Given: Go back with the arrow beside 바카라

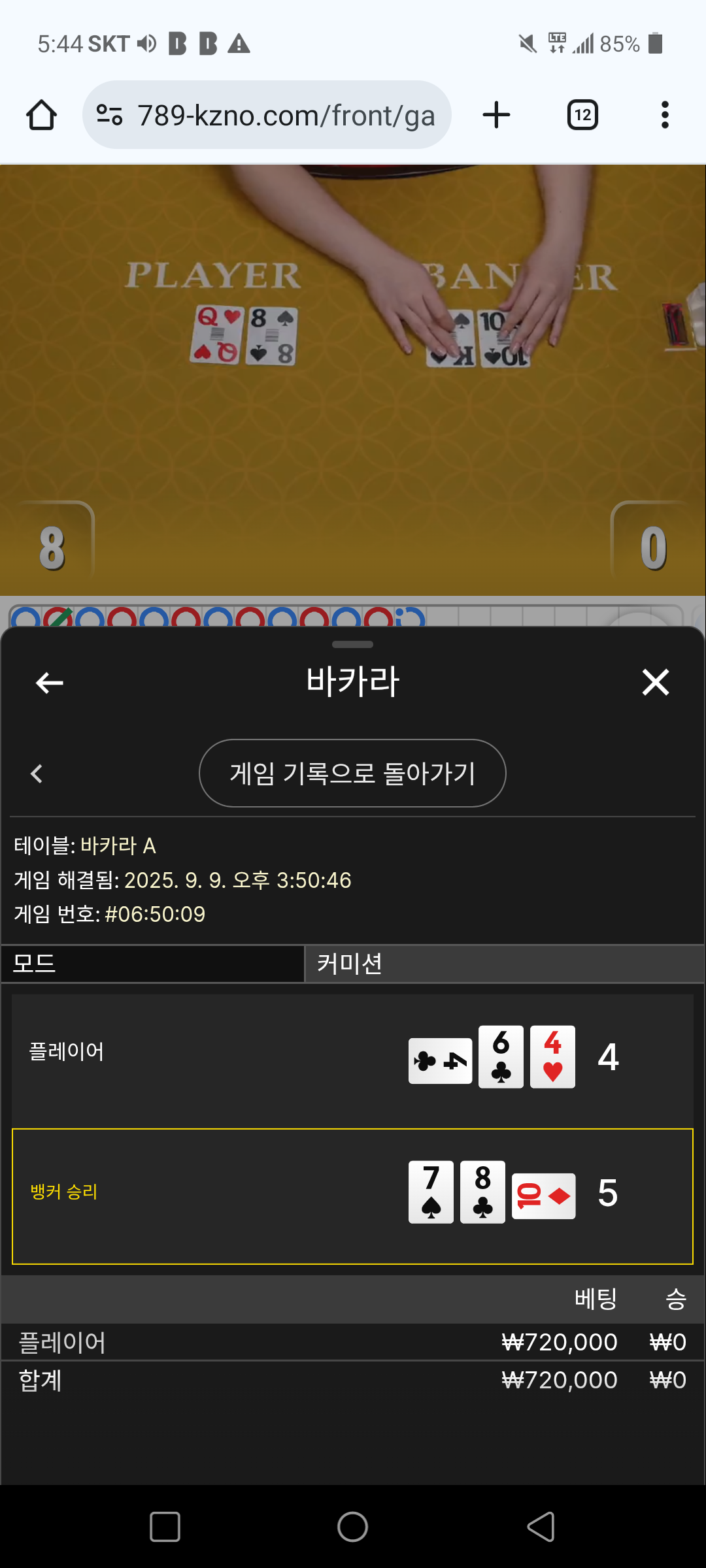Looking at the screenshot, I should click(49, 683).
